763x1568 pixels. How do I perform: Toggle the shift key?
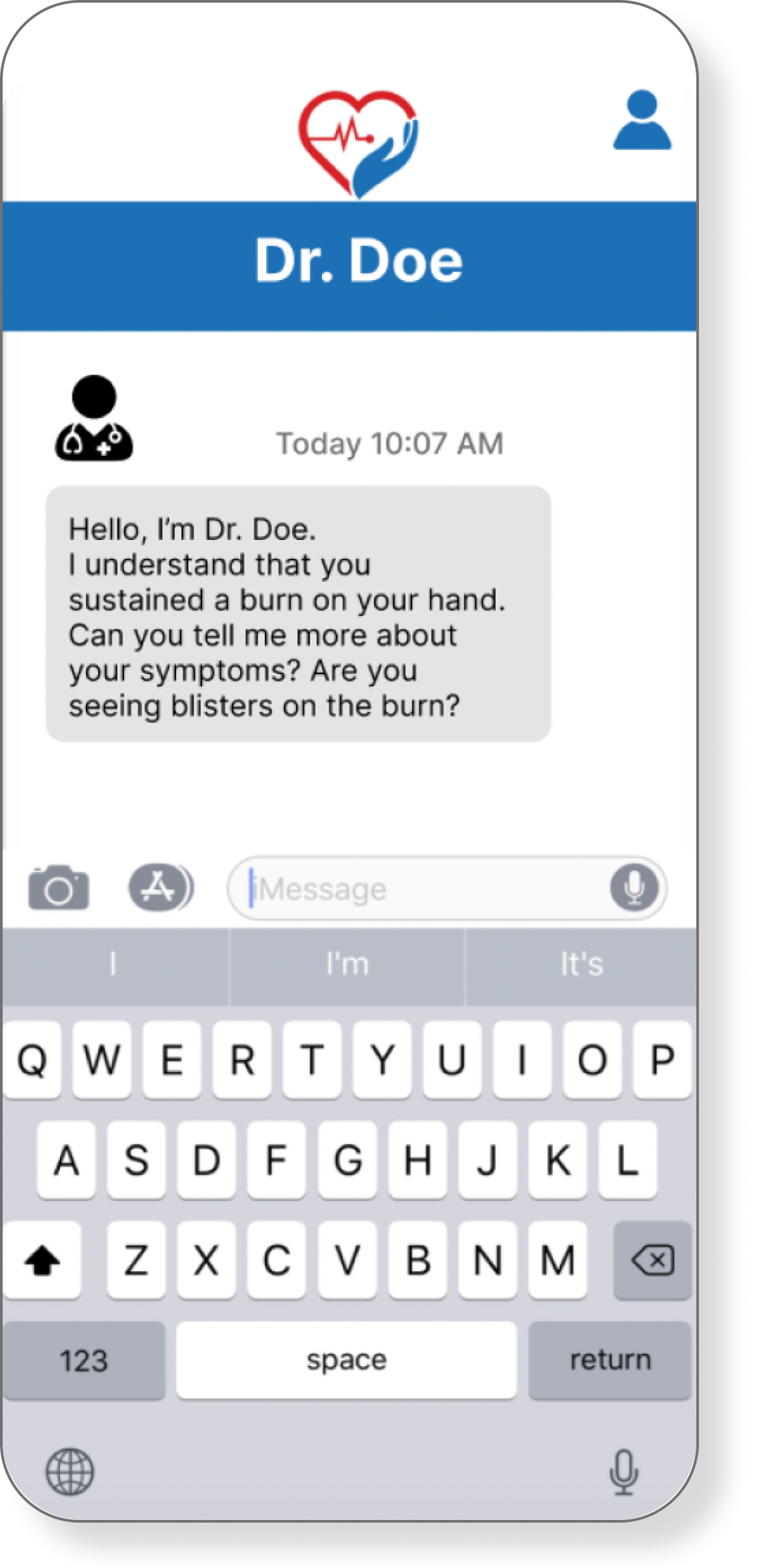42,1260
